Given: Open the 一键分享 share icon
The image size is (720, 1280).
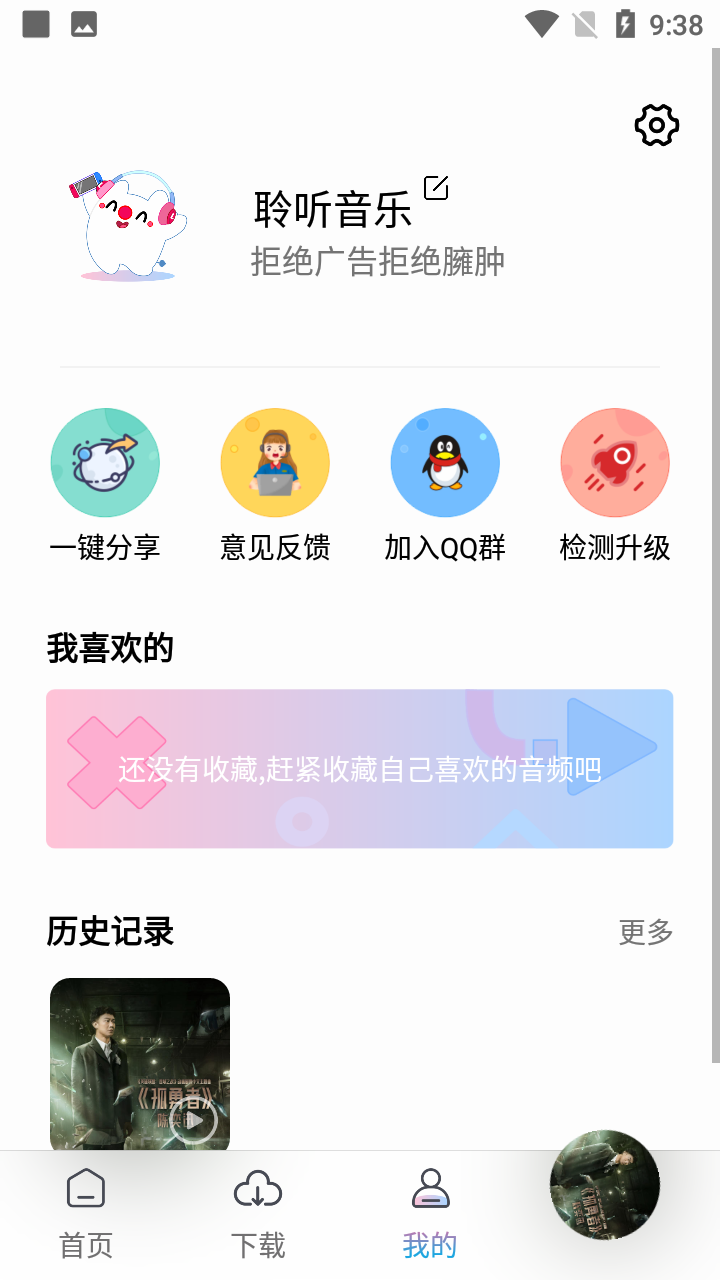Looking at the screenshot, I should click(x=105, y=462).
